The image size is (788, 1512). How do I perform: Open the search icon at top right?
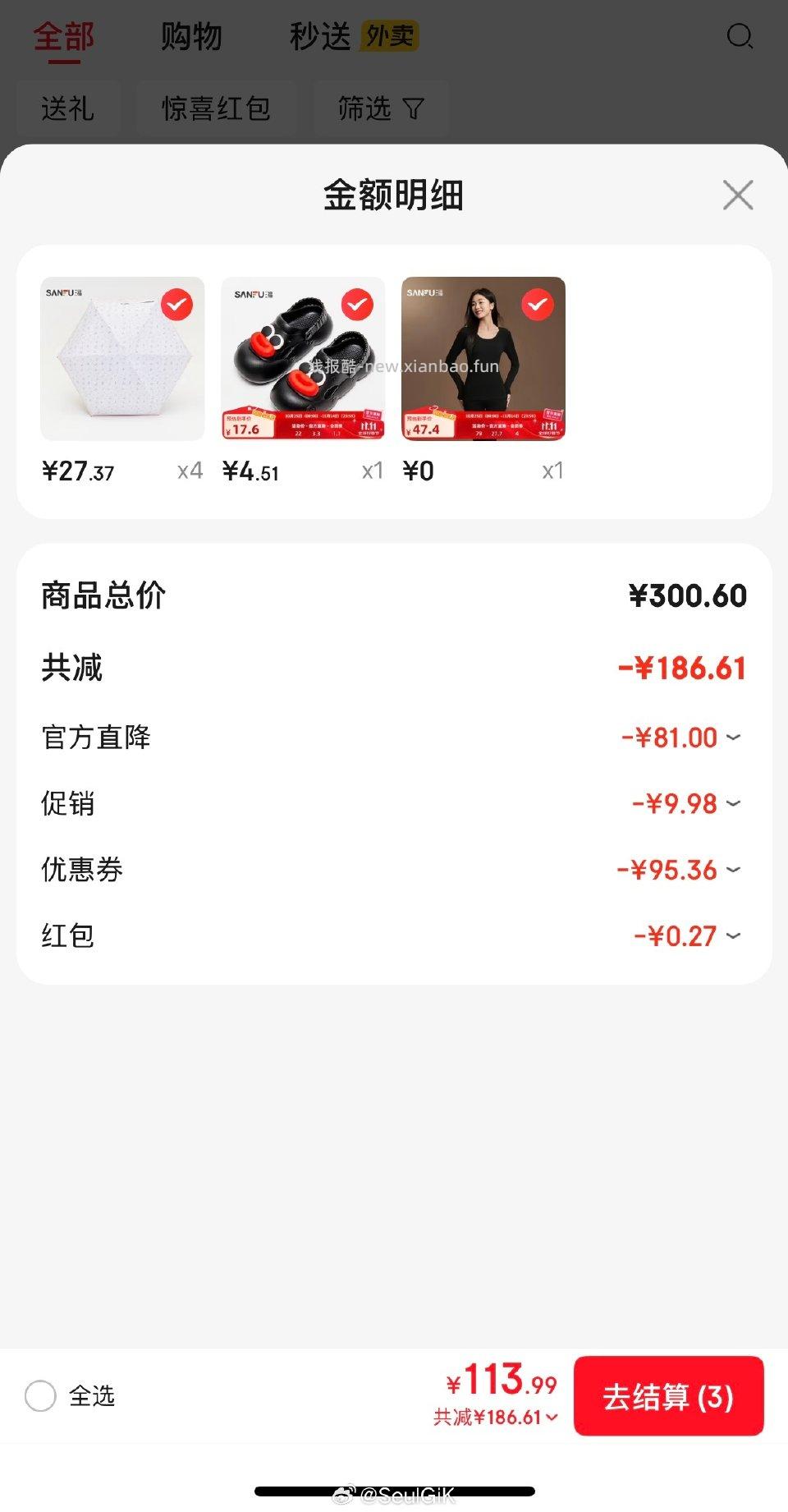pos(740,36)
